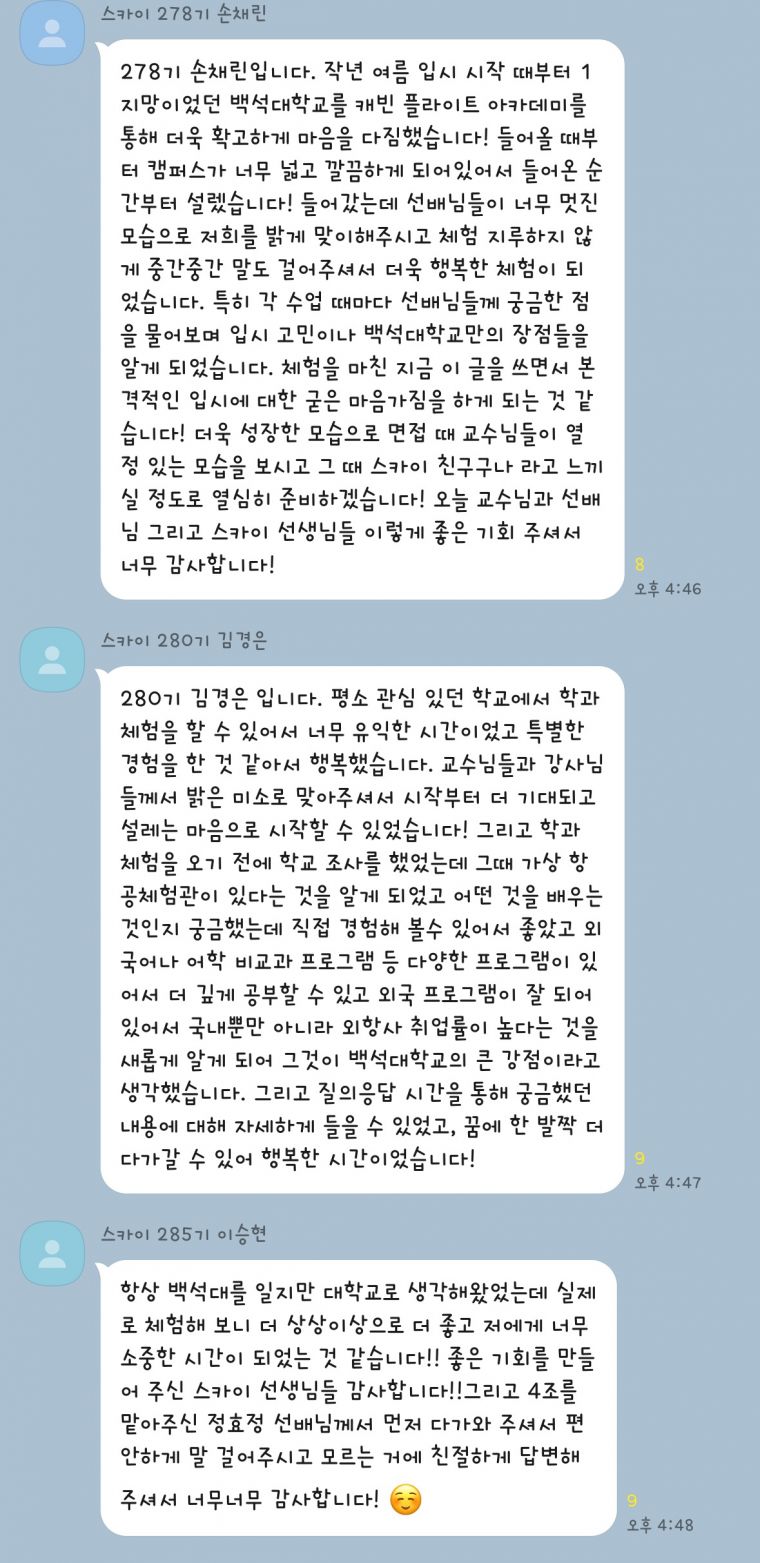Open 스카이 278기 손채린's profile picture
760x1563 pixels.
click(x=52, y=33)
